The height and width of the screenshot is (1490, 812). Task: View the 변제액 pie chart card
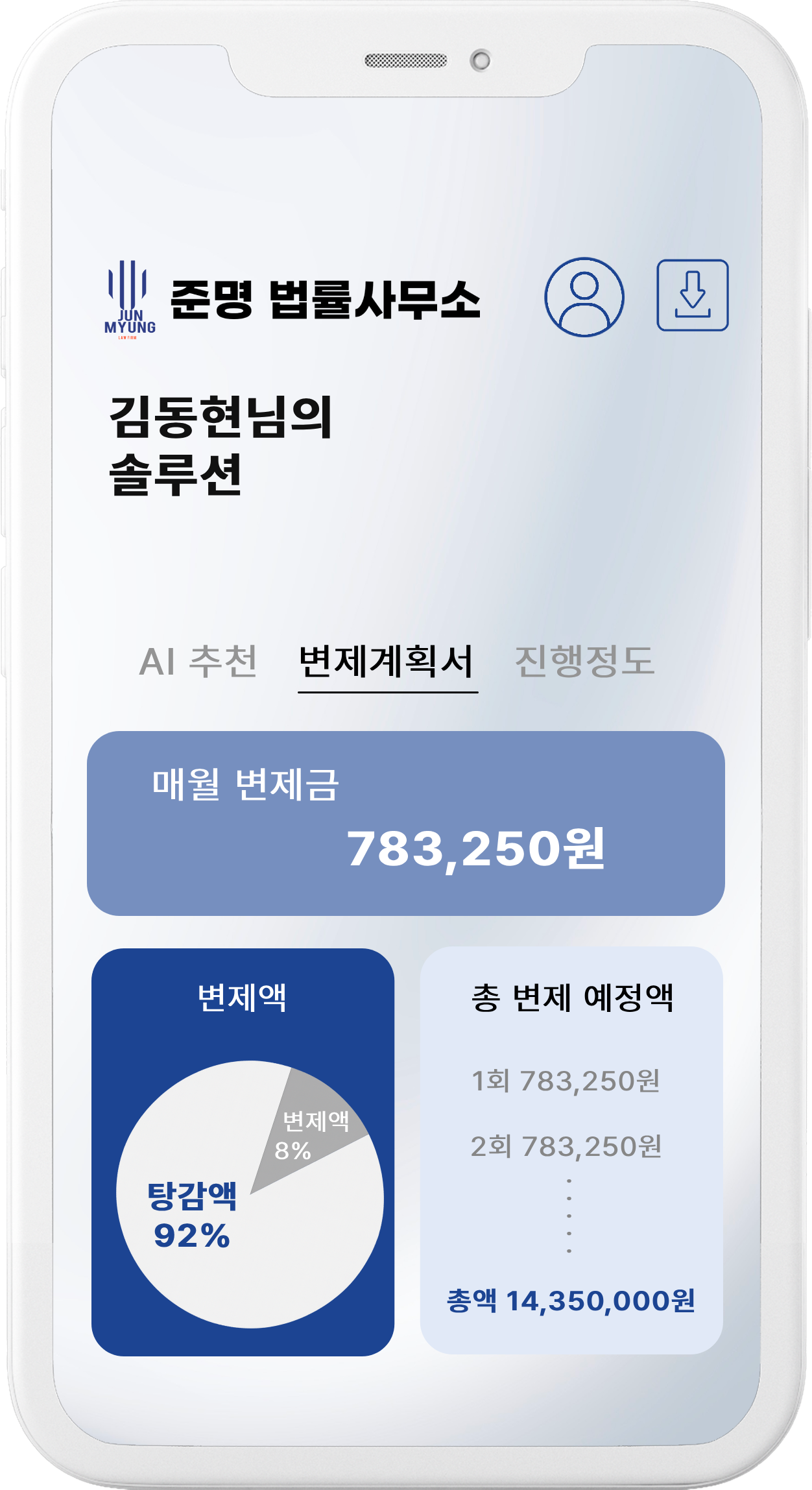243,1151
